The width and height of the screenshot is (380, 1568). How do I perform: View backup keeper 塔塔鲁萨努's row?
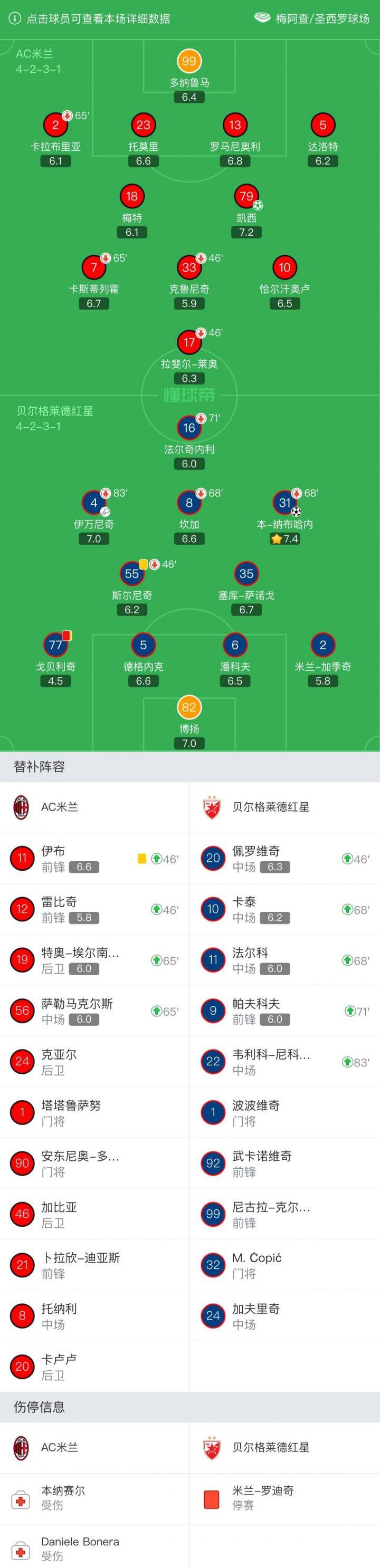click(94, 1113)
